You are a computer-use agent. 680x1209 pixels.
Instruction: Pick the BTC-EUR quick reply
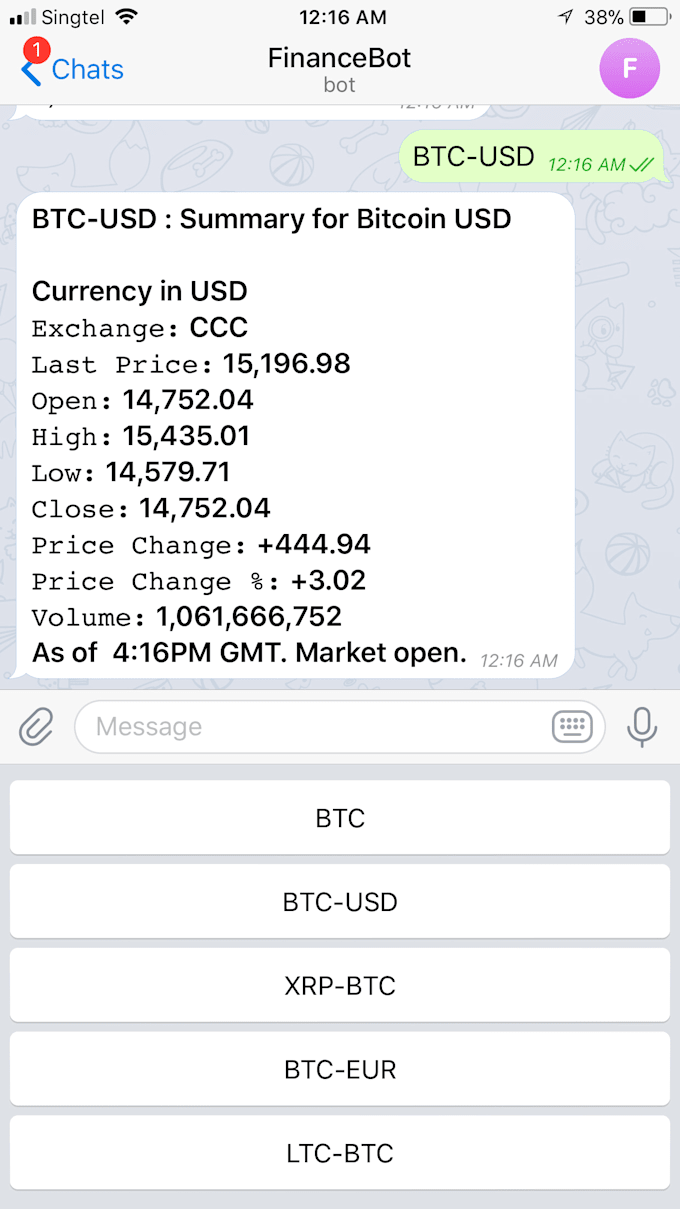[340, 1070]
